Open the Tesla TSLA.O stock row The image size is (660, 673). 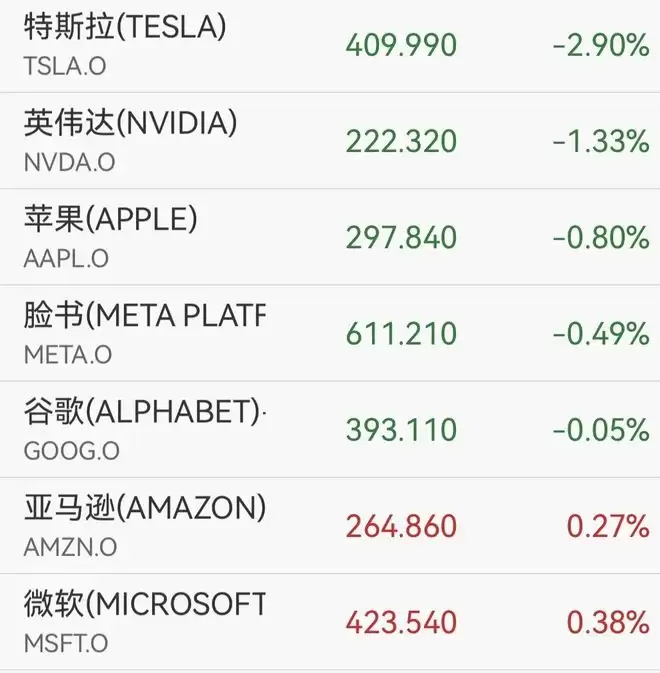pyautogui.click(x=330, y=46)
